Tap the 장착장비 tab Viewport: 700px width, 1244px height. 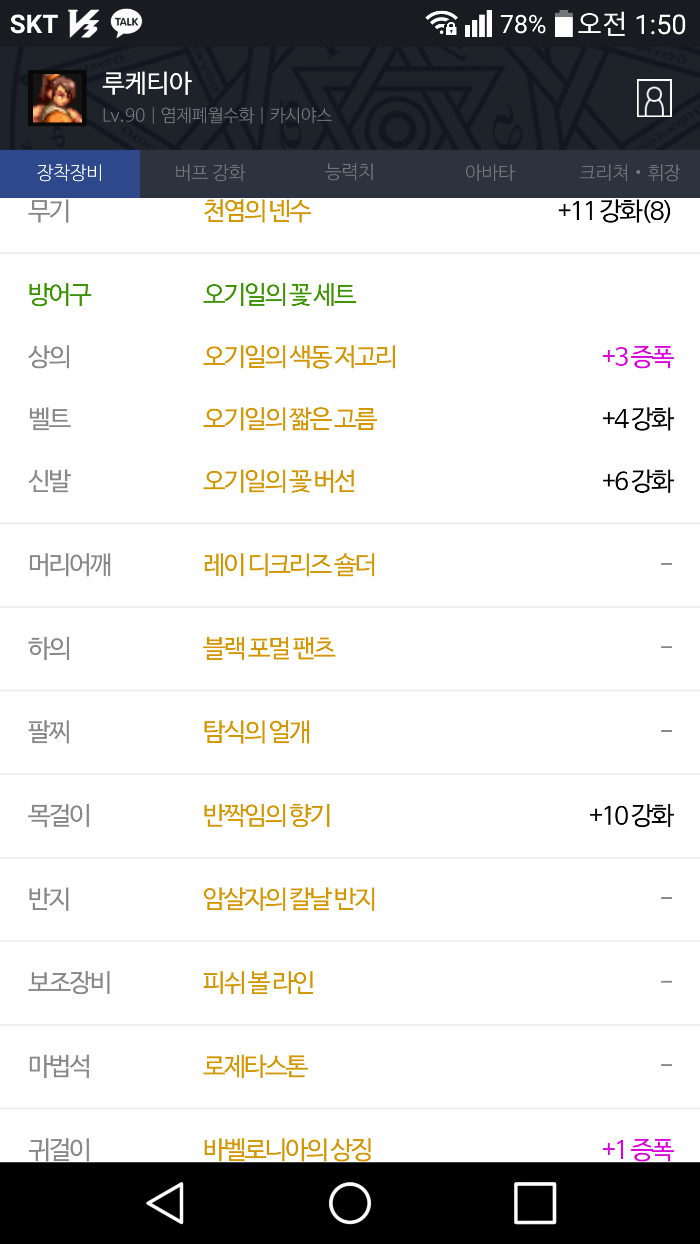pos(70,173)
